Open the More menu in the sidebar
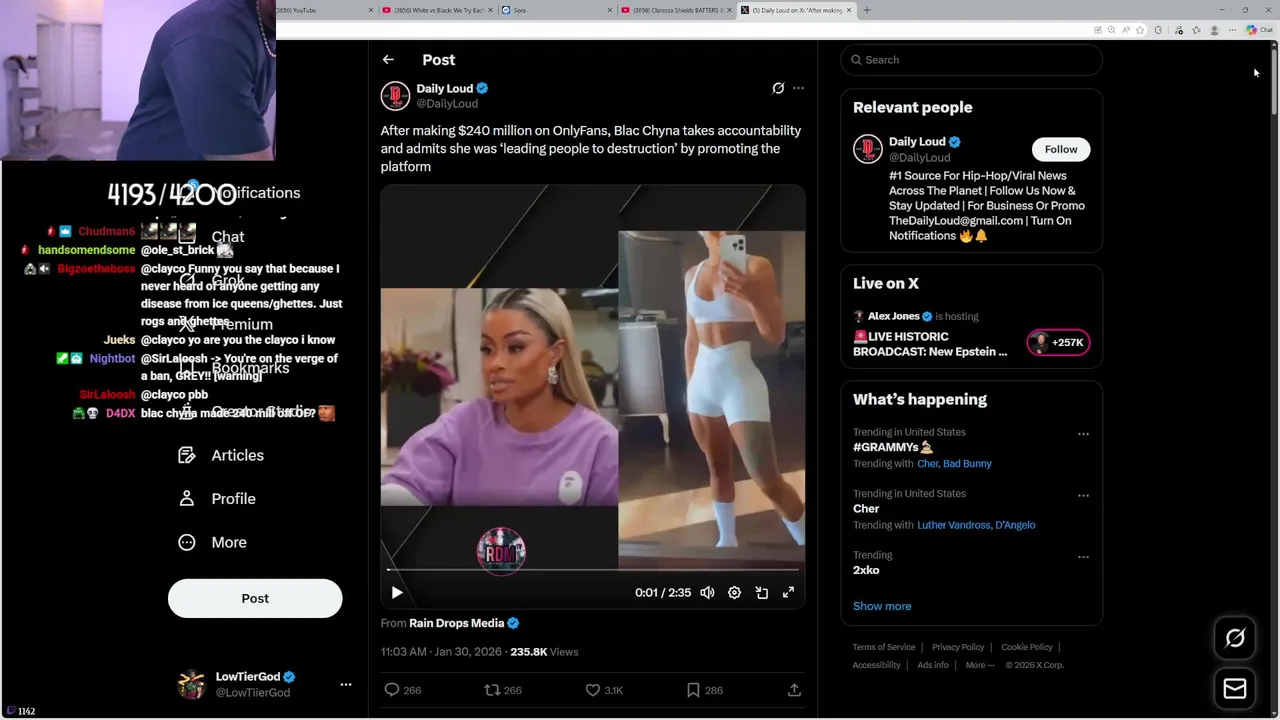Screen dimensions: 1280x720 click(228, 542)
